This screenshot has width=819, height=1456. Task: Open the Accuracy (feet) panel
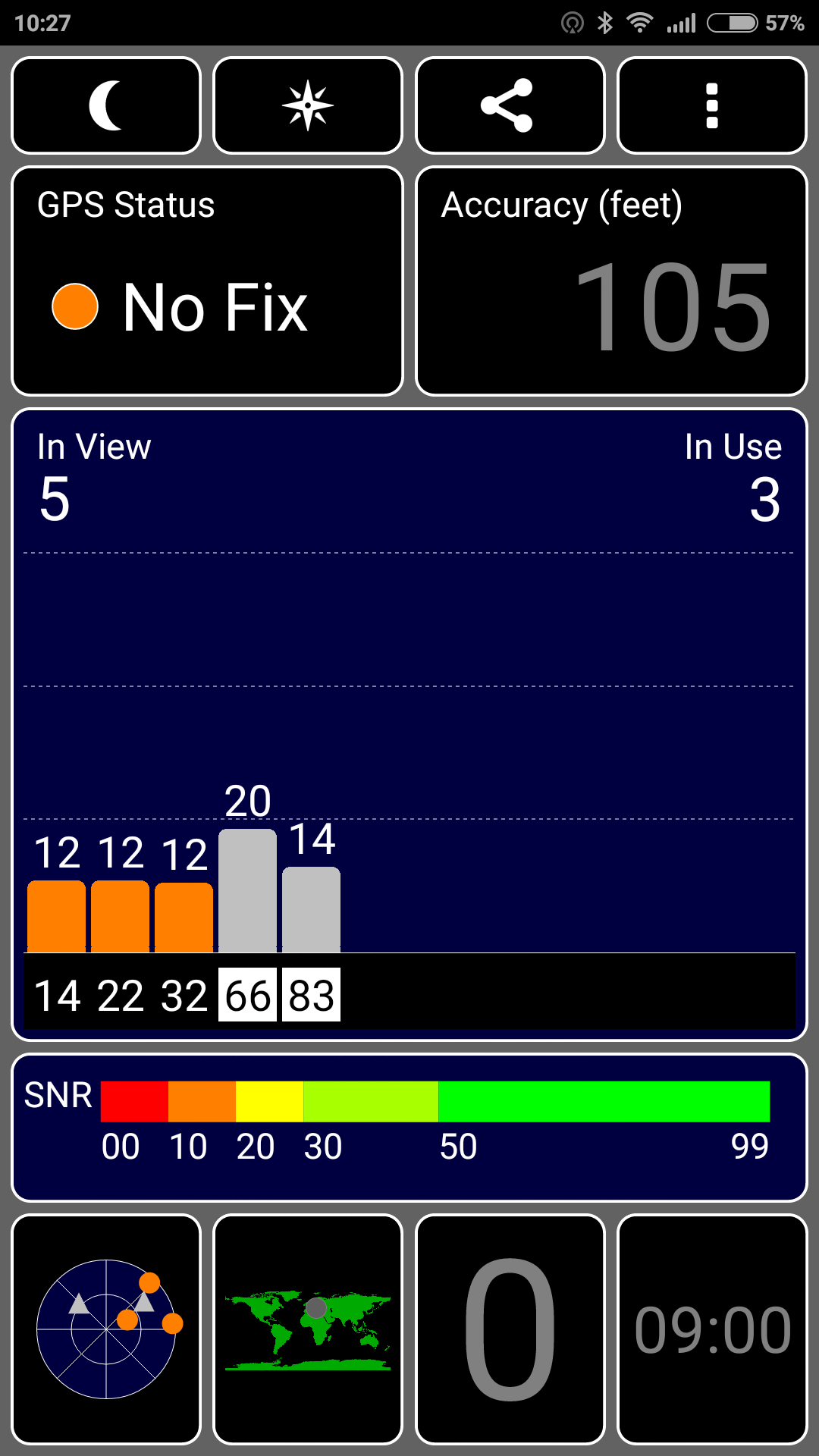611,281
